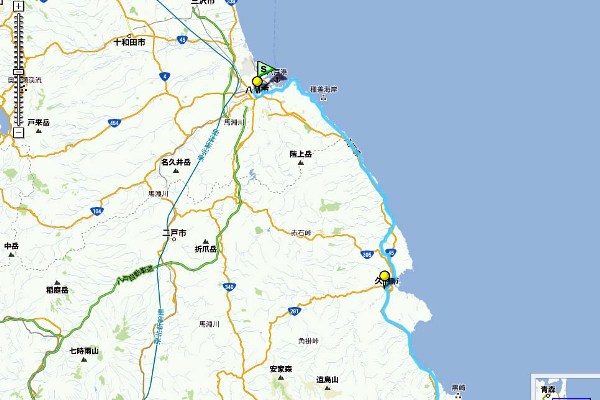
Task: Tap the overview mini map showing Aomori
Action: click(x=566, y=388)
